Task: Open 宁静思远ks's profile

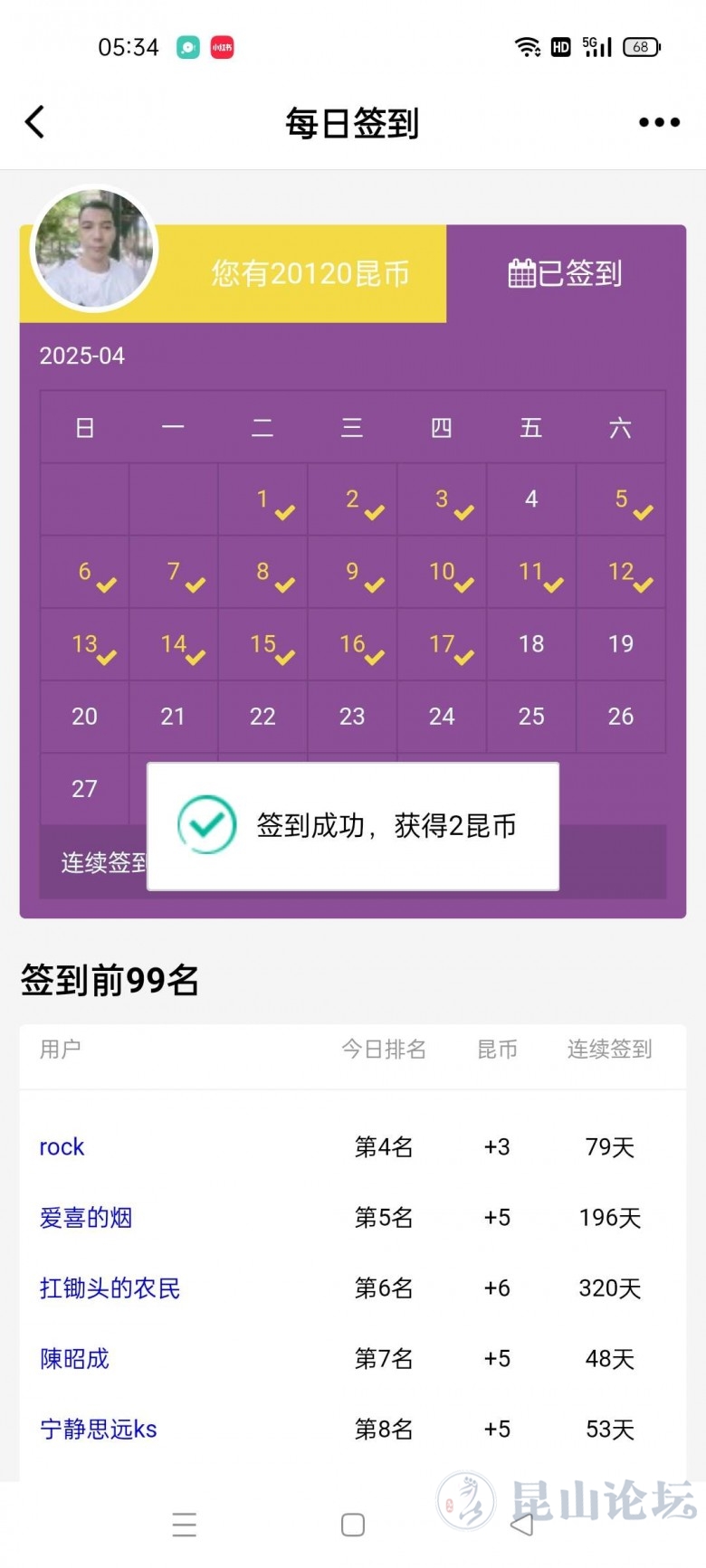Action: 98,1430
